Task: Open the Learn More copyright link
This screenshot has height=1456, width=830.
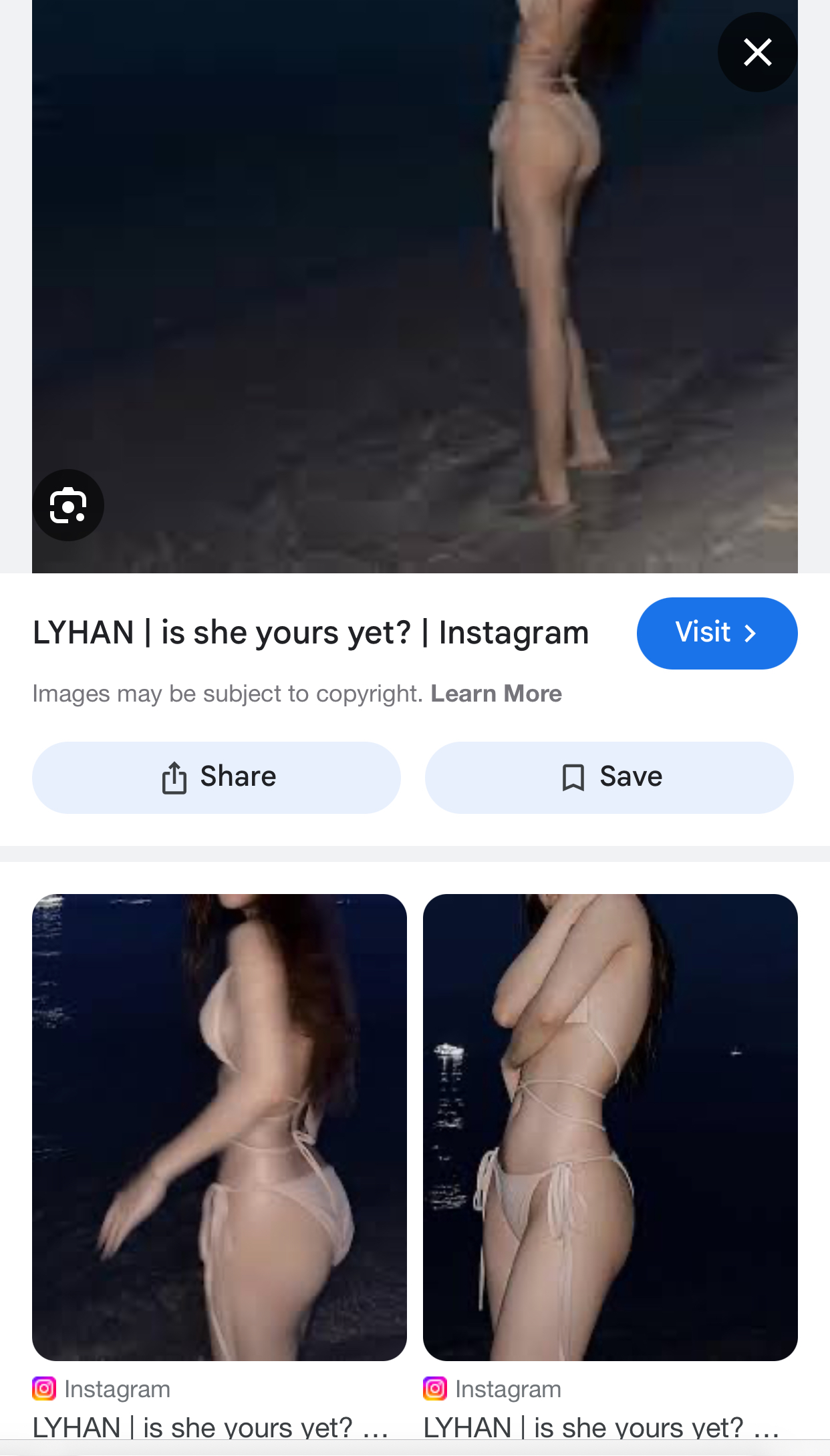Action: click(496, 694)
